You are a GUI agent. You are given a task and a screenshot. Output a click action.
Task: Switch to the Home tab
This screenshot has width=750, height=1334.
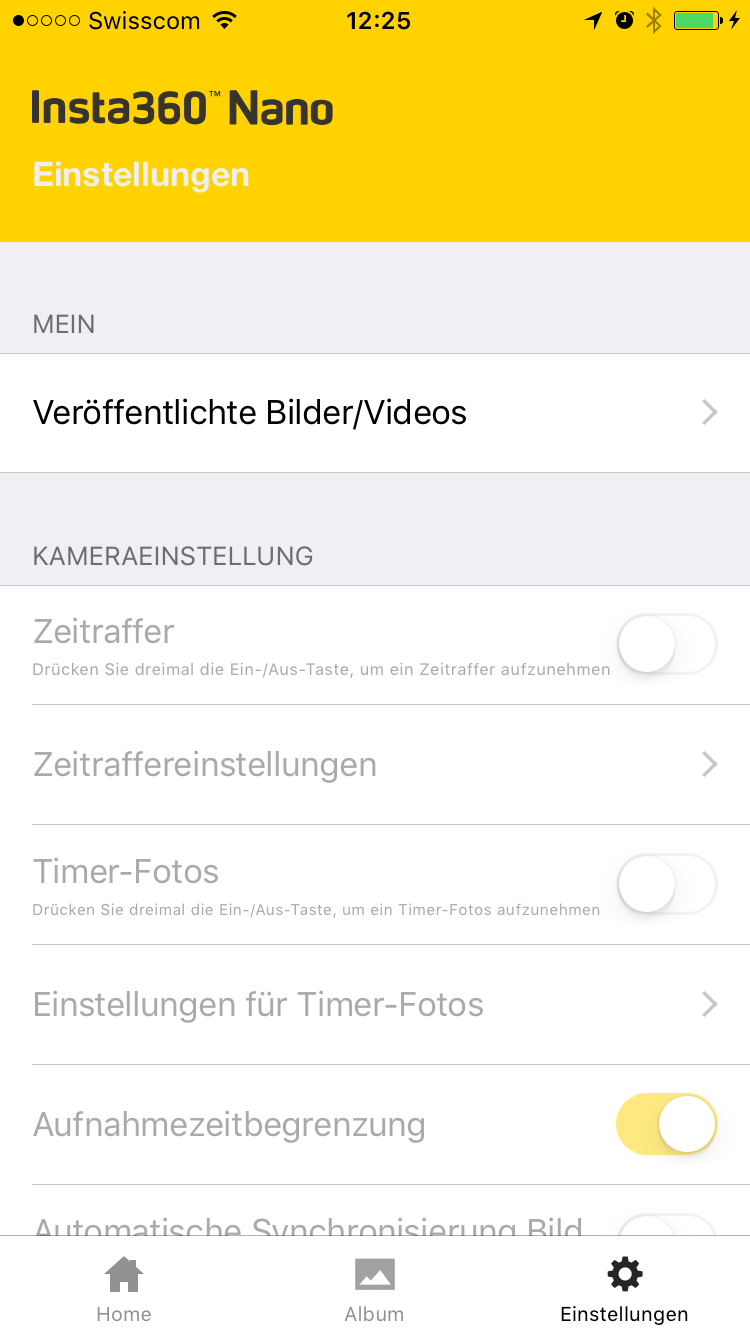pyautogui.click(x=124, y=1290)
